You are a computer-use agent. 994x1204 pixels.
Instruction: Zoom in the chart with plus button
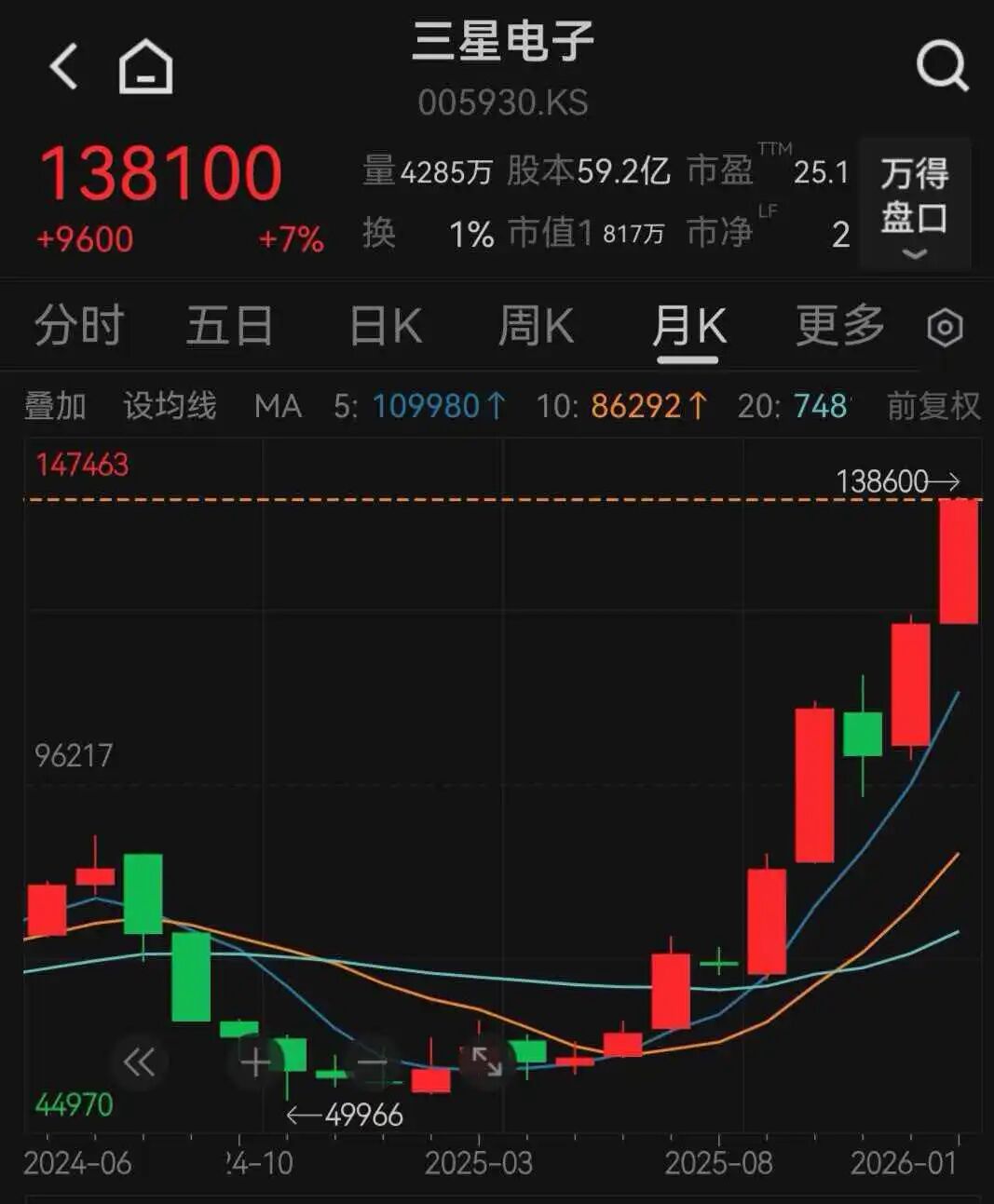[255, 1062]
